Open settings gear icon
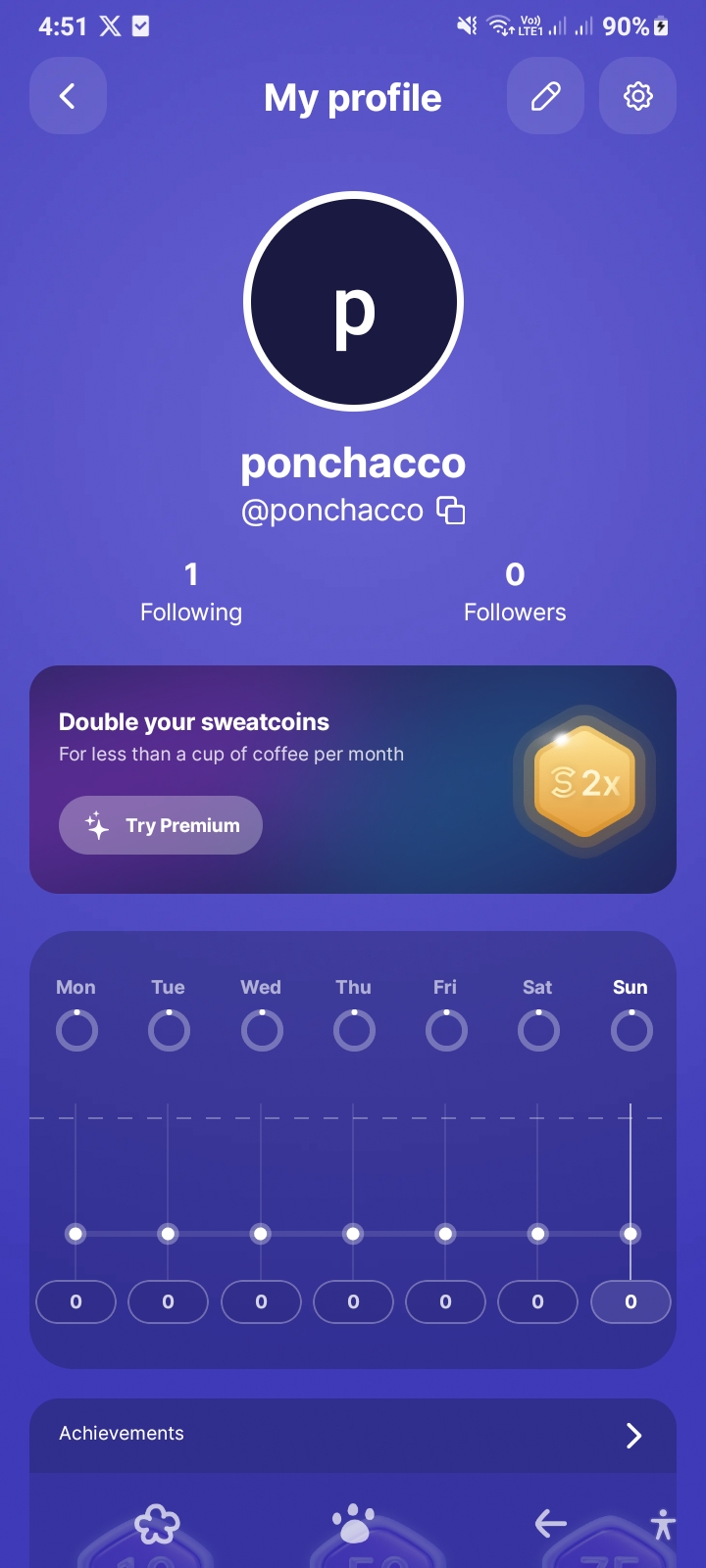Viewport: 706px width, 1568px height. [637, 96]
